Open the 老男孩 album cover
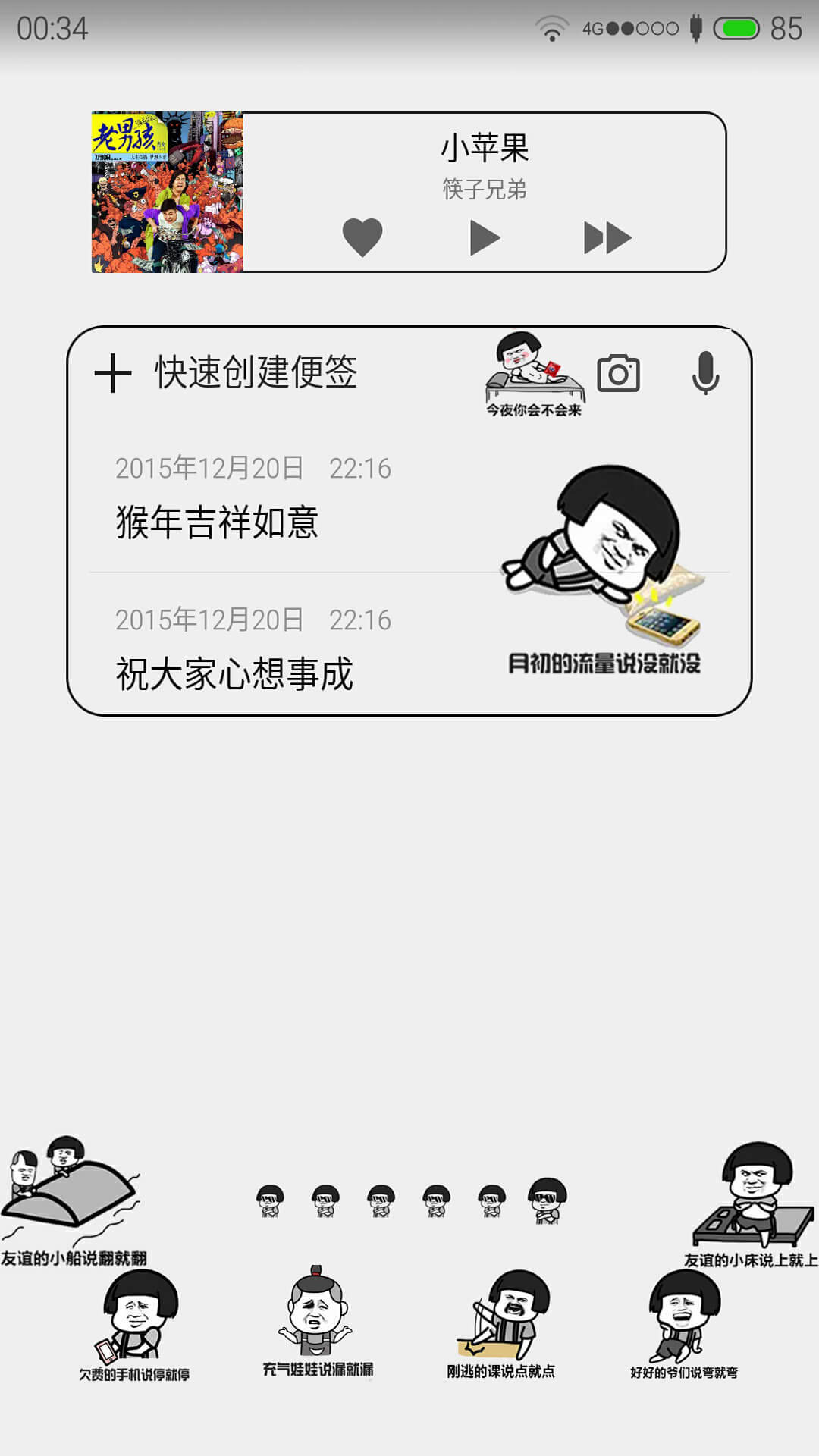Screen dimensions: 819x1456 point(168,193)
